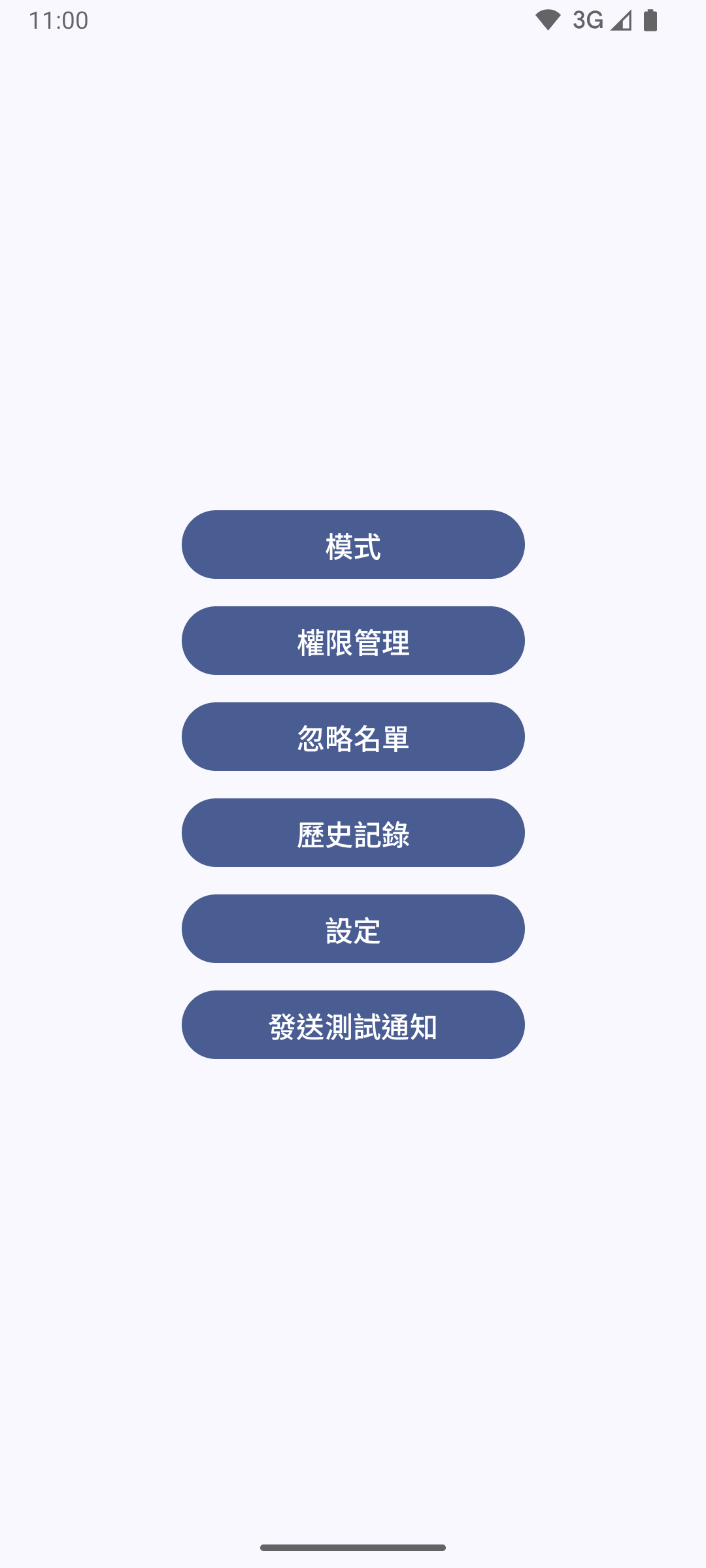The width and height of the screenshot is (706, 1568).
Task: Go to 權限管理 permission management
Action: [353, 641]
